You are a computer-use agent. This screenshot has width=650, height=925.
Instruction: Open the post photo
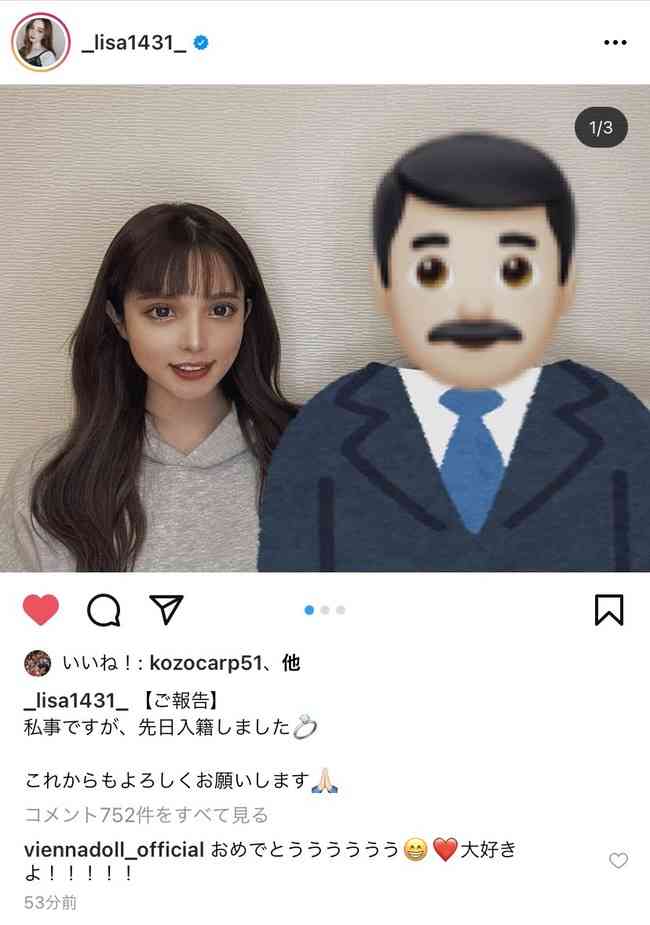(325, 328)
